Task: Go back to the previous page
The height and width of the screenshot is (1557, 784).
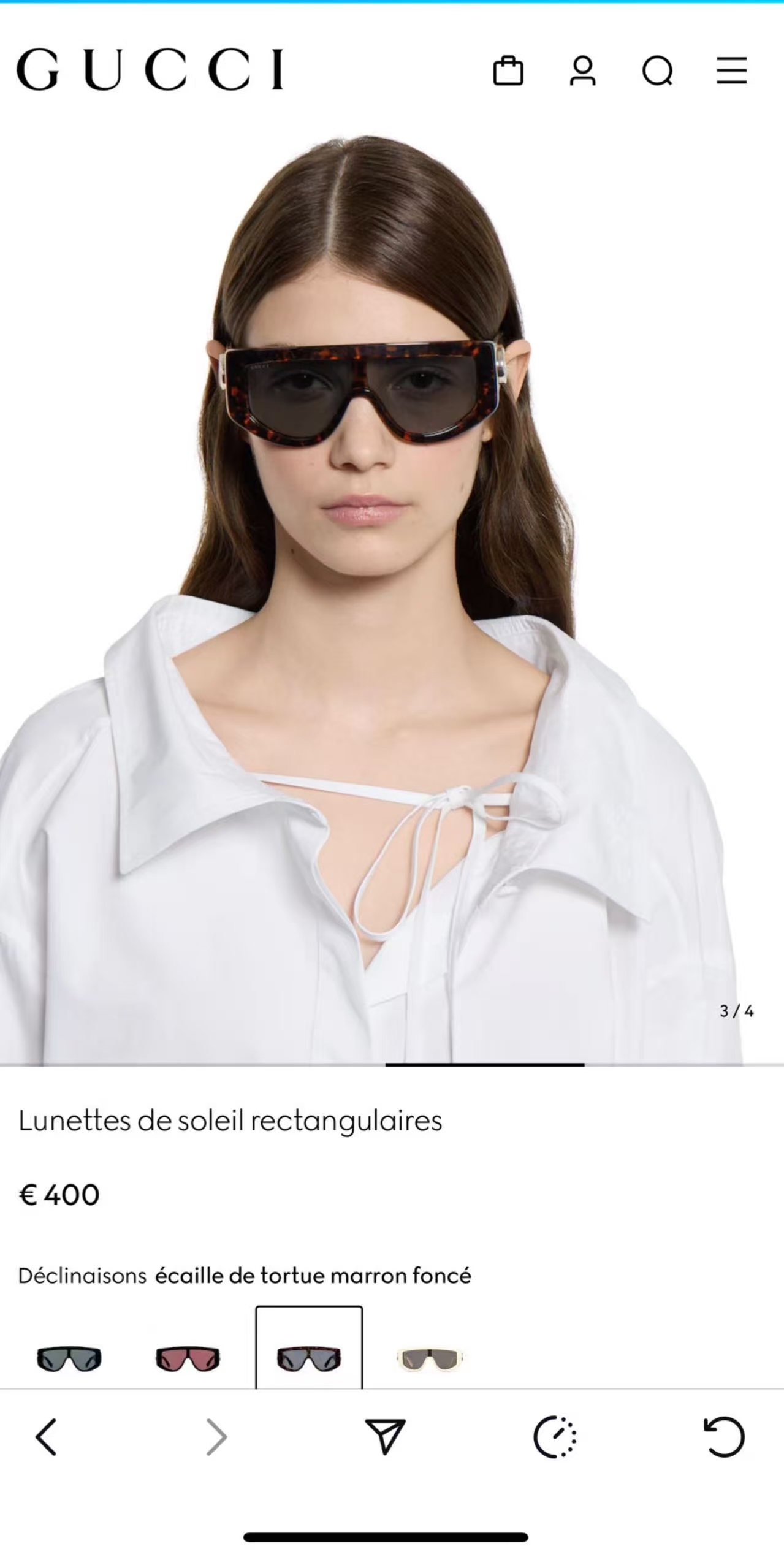Action: tap(46, 1437)
